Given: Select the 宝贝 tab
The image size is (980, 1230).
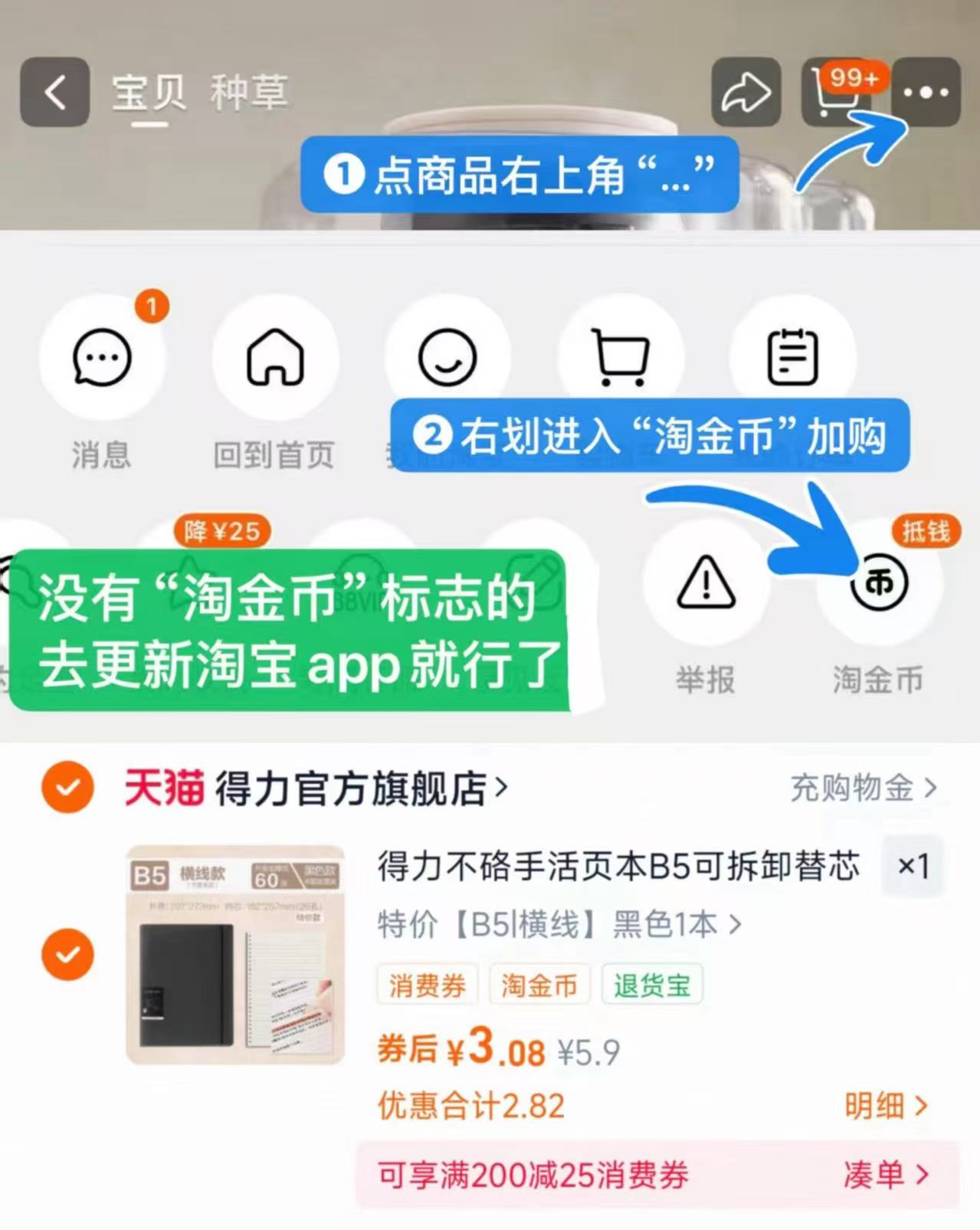Looking at the screenshot, I should click(x=149, y=93).
